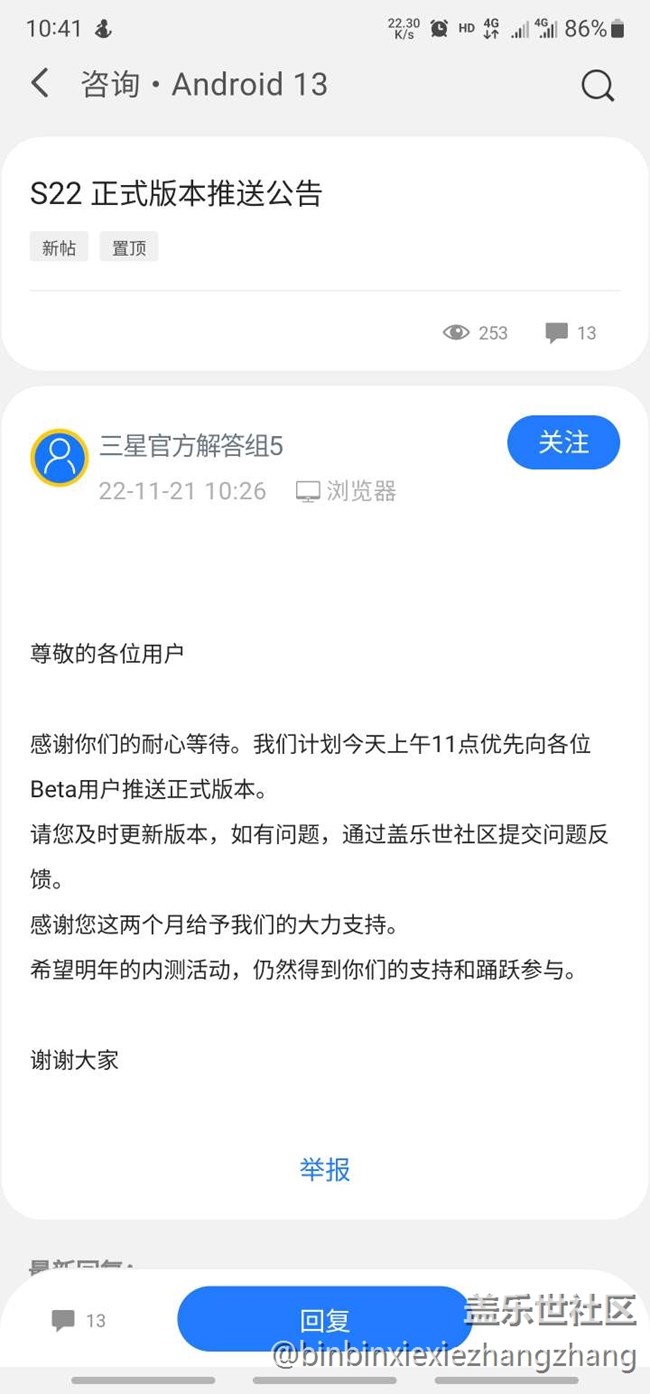Image resolution: width=650 pixels, height=1394 pixels.
Task: Open the 三星官方解答组5 profile avatar
Action: pyautogui.click(x=60, y=457)
